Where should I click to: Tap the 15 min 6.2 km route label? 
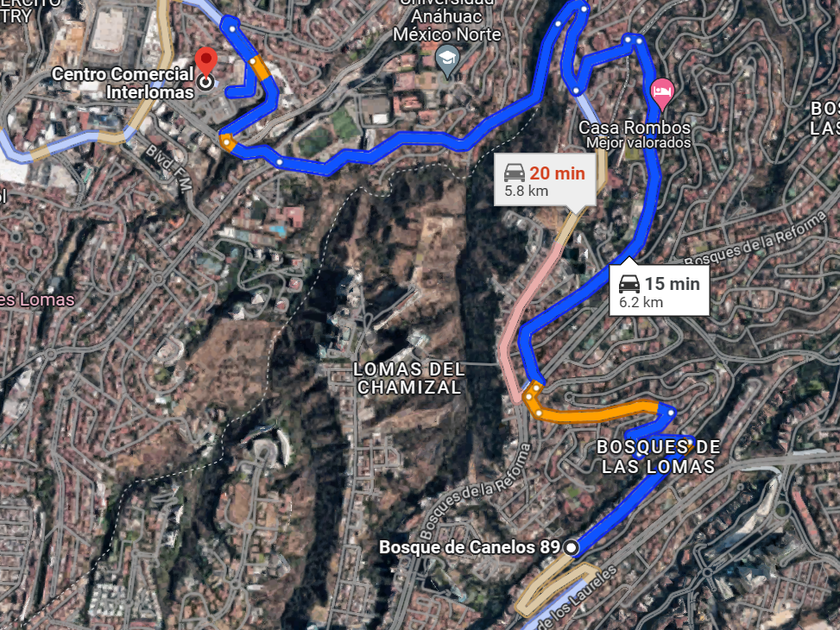point(659,290)
